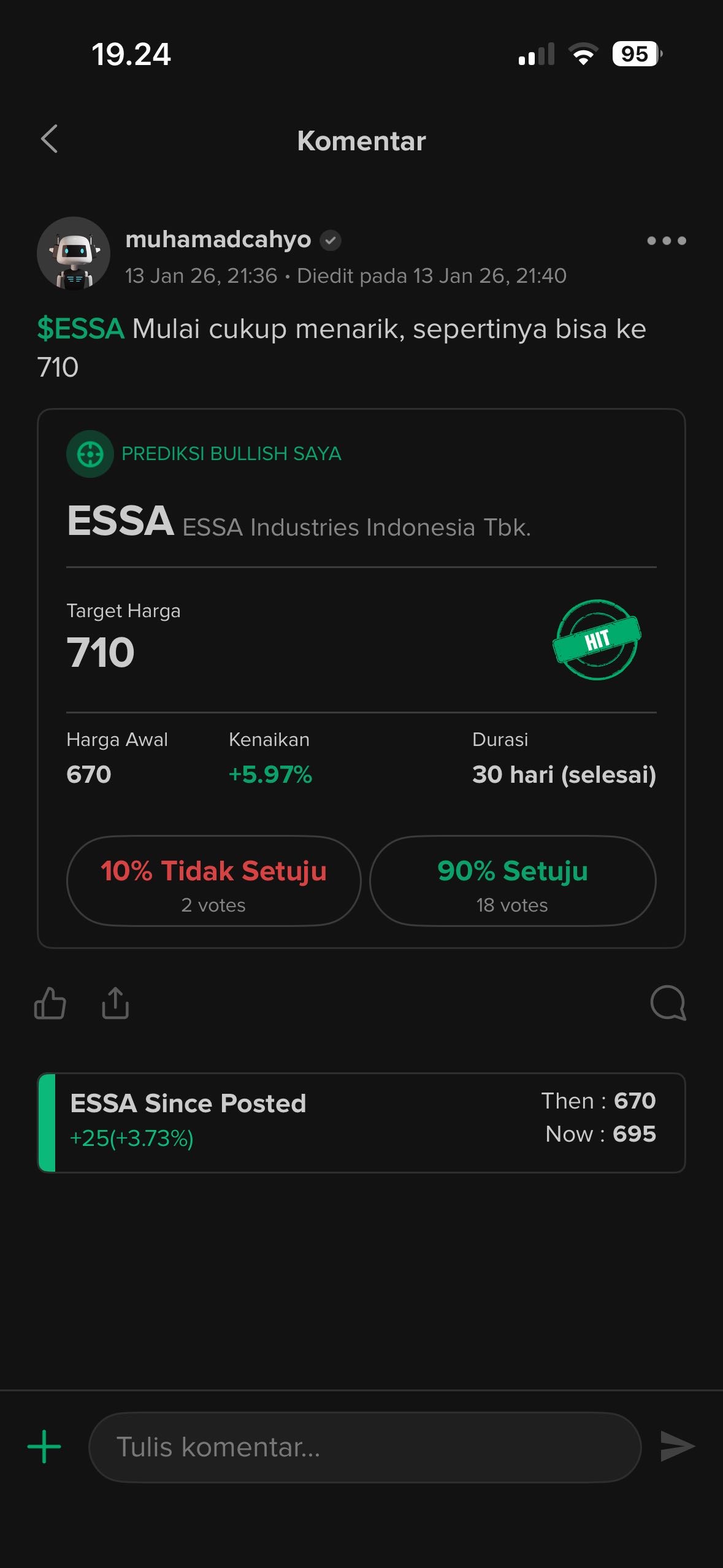The width and height of the screenshot is (723, 1568).
Task: Like this post with the thumbs-up
Action: (50, 1003)
